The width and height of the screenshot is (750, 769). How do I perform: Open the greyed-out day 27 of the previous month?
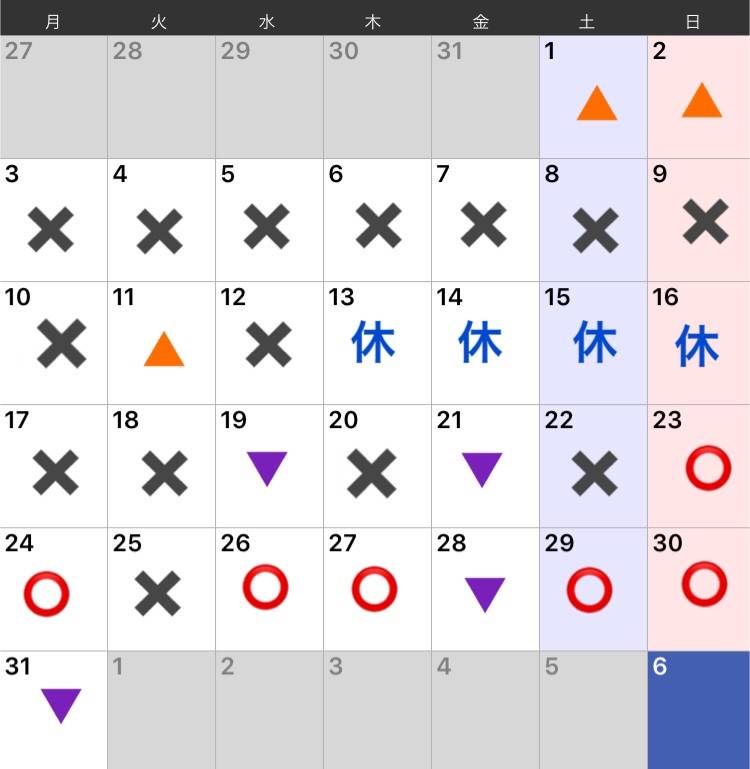pos(53,97)
